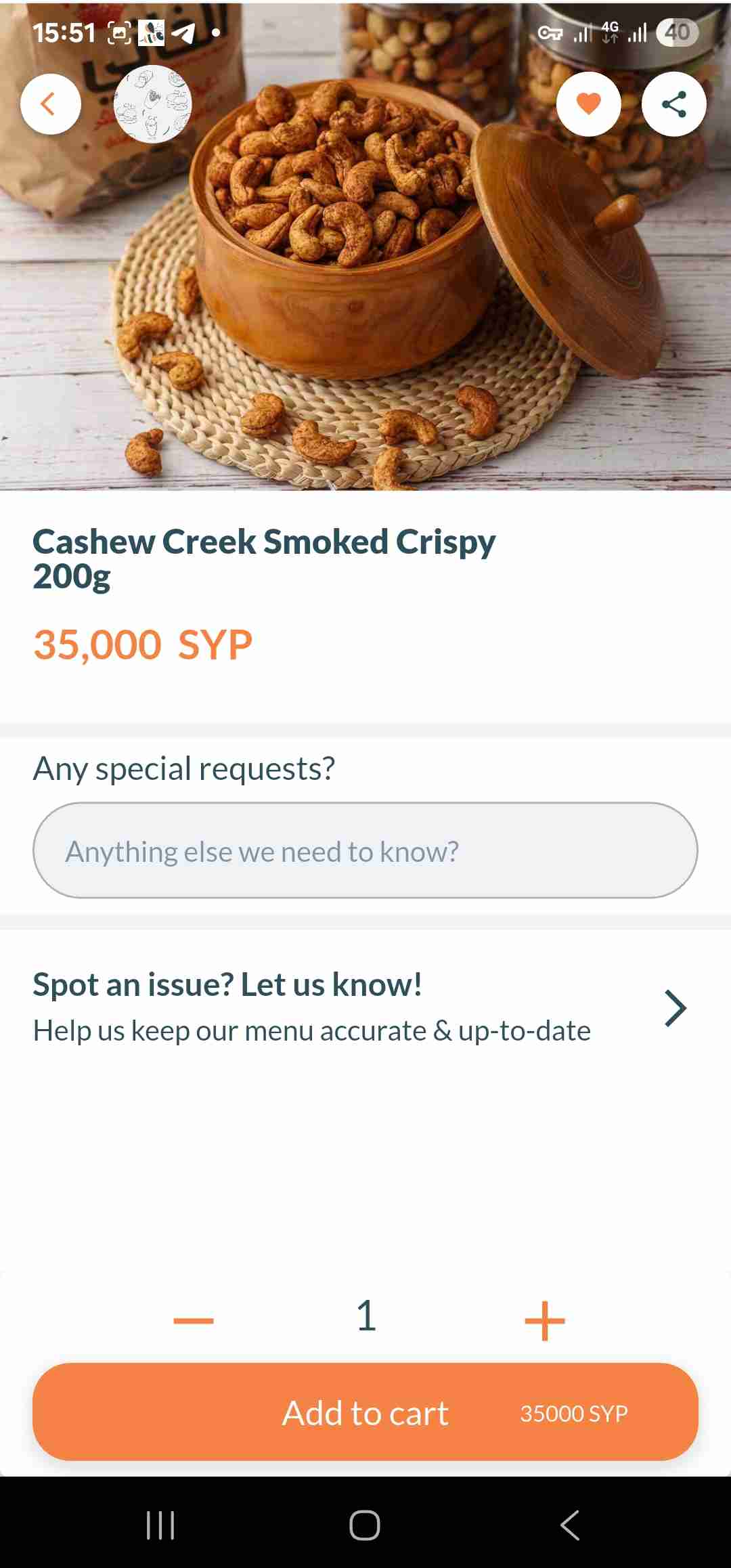Go to the system home screen

tap(365, 1525)
